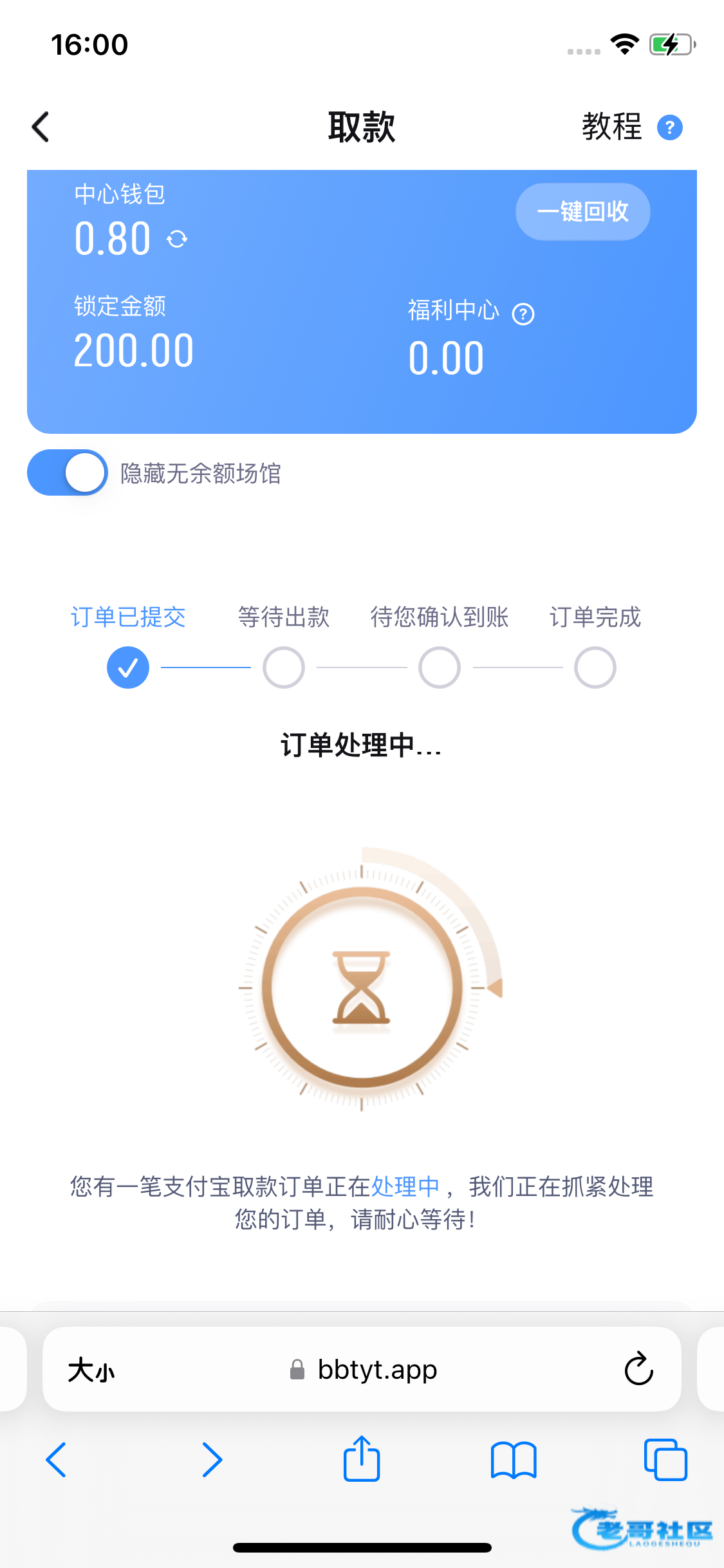Go forward in browser history
Viewport: 724px width, 1568px height.
[x=212, y=1459]
